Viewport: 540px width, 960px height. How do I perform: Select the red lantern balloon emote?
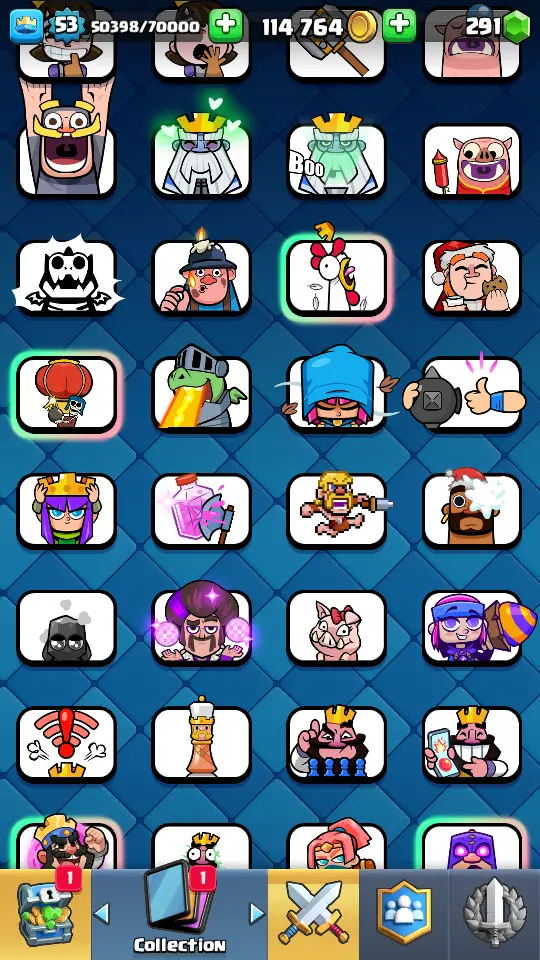pyautogui.click(x=66, y=394)
